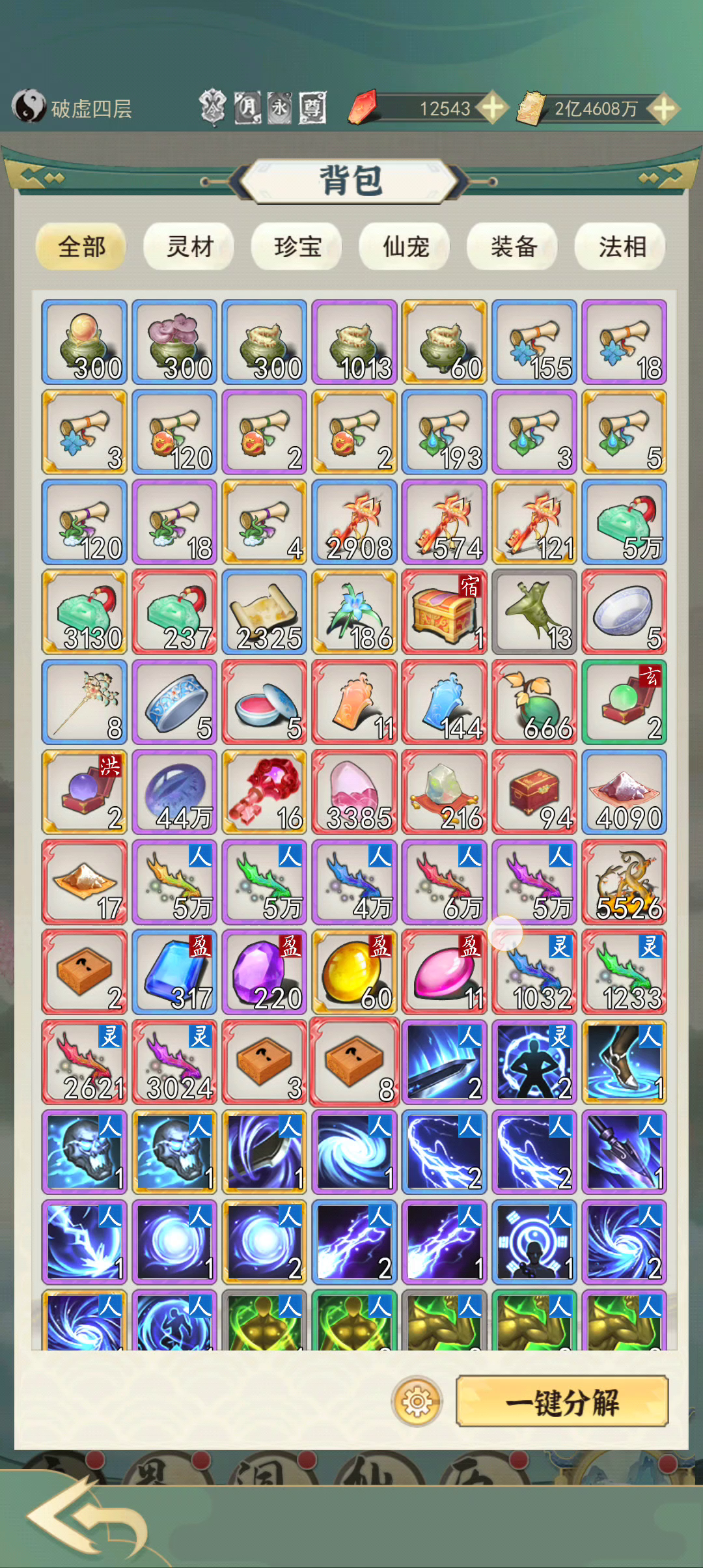Tap the 一键分解 button

562,1401
